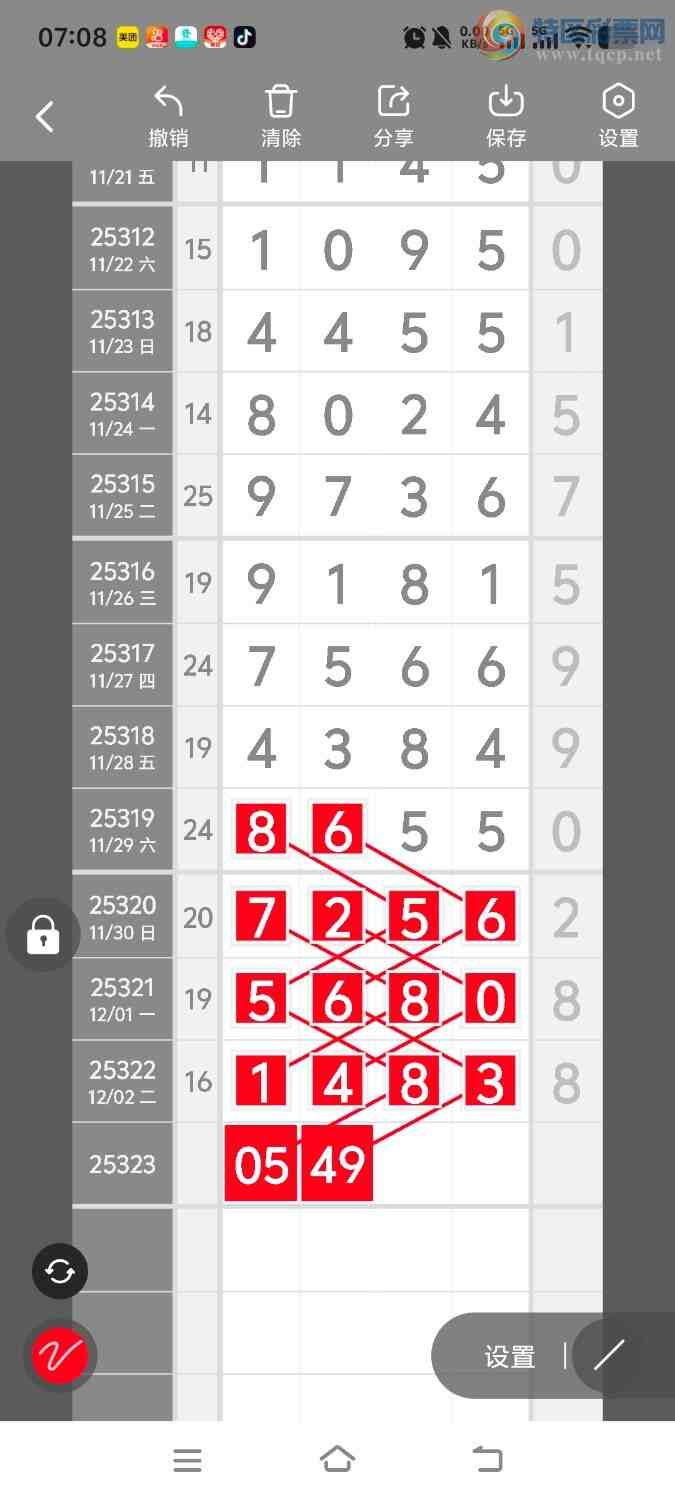Open 设置 in the floating bottom pill
675x1500 pixels.
click(510, 1357)
